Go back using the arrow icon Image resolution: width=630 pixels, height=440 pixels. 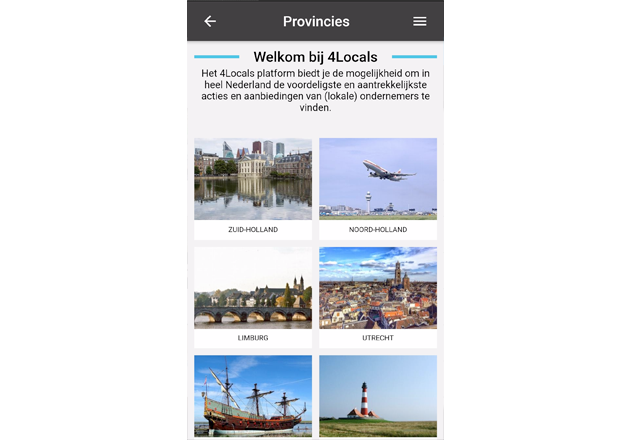210,21
